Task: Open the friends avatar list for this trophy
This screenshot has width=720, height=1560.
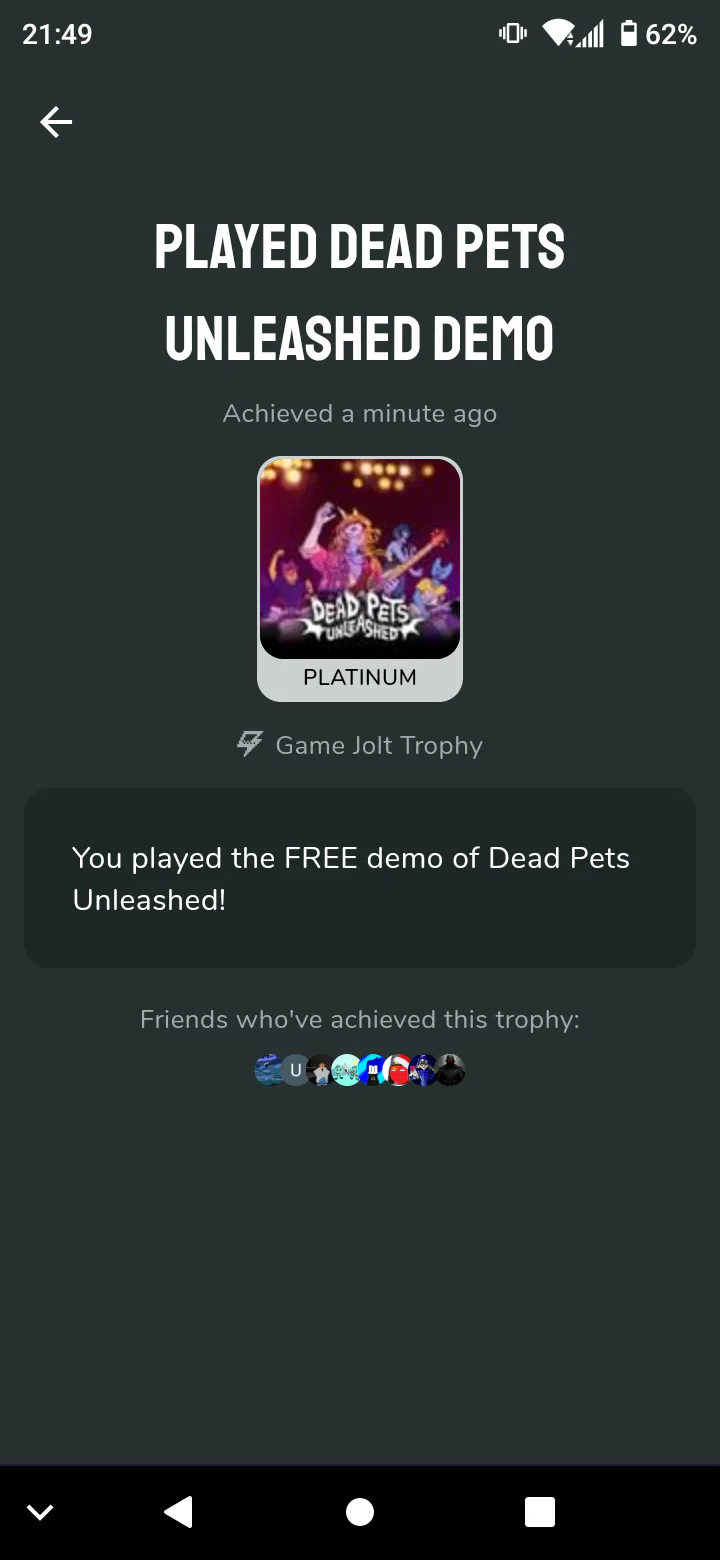Action: (360, 1070)
